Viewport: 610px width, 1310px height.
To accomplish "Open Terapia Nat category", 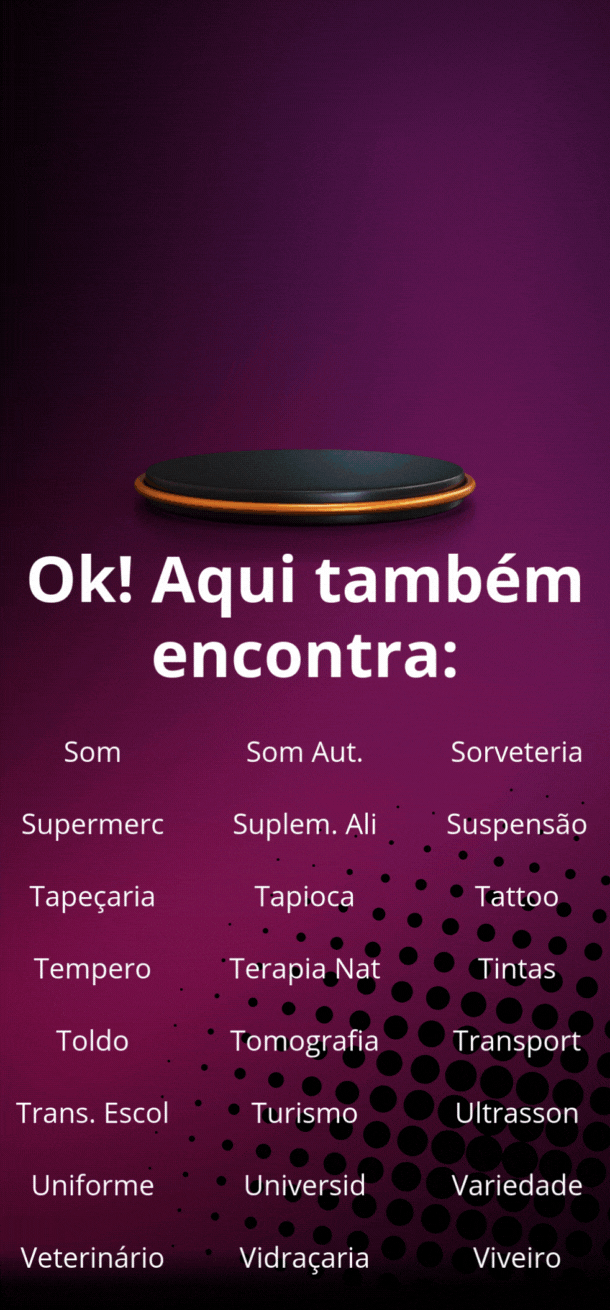I will coord(304,969).
